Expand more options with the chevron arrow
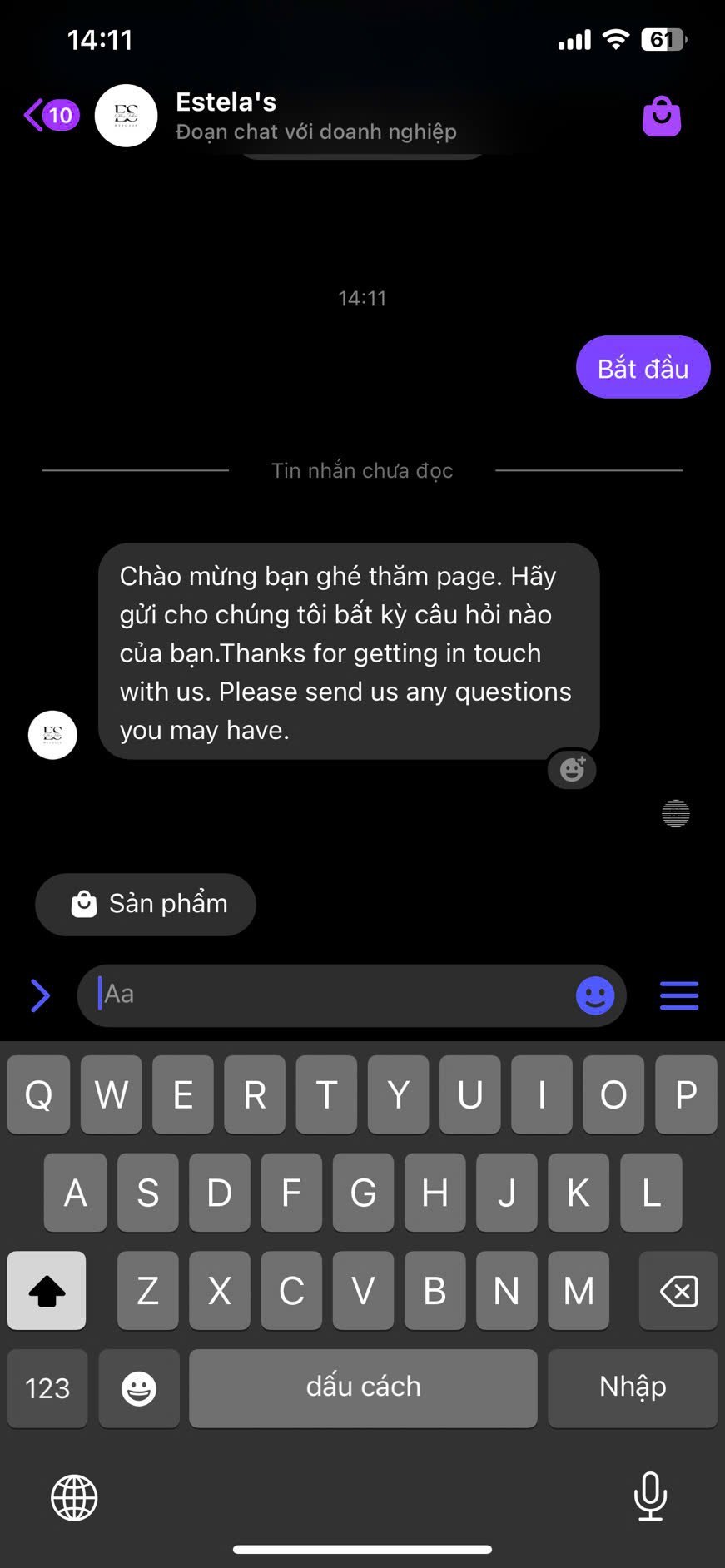 coord(40,995)
